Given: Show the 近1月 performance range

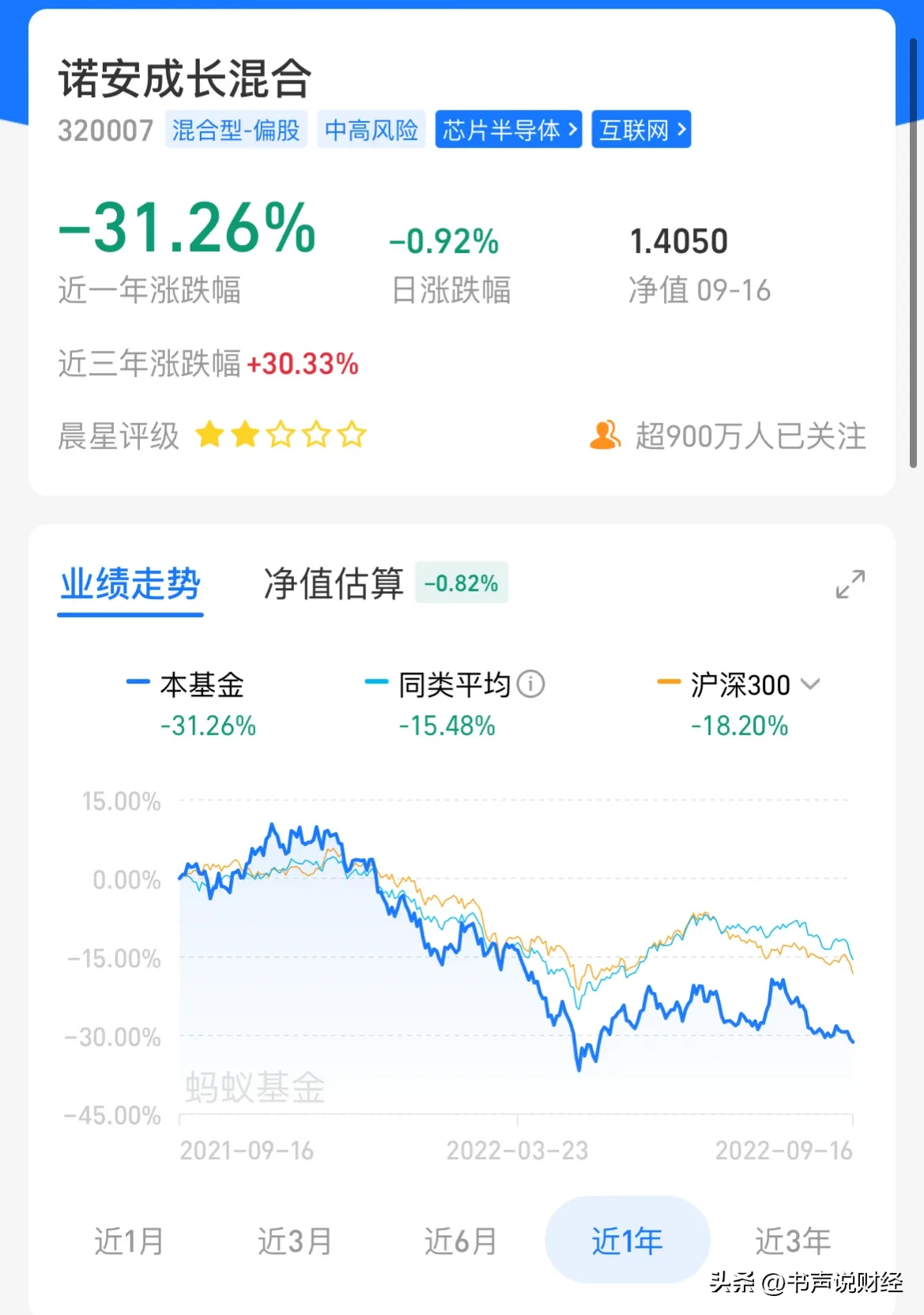Looking at the screenshot, I should click(129, 1241).
